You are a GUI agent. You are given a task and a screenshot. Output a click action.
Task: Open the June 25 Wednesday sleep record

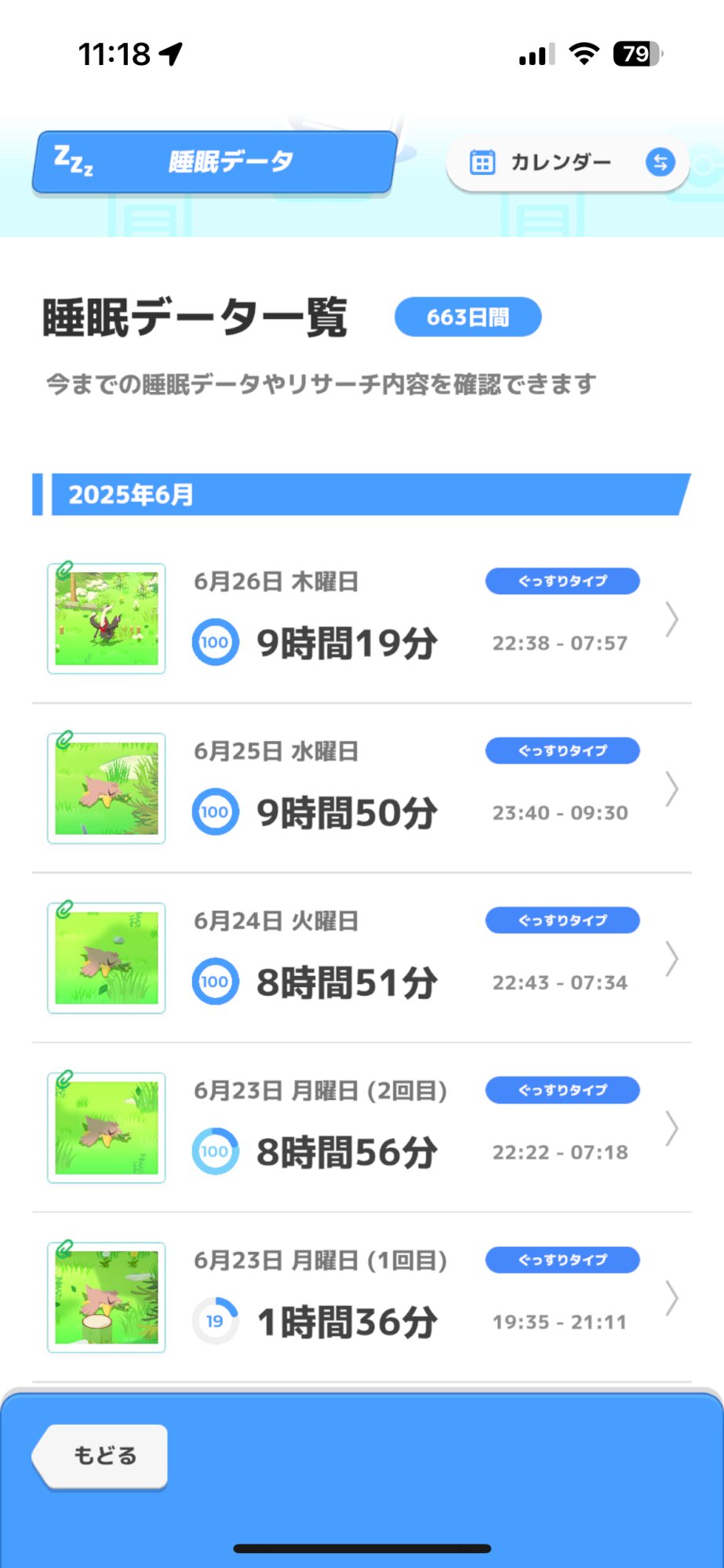click(x=361, y=789)
